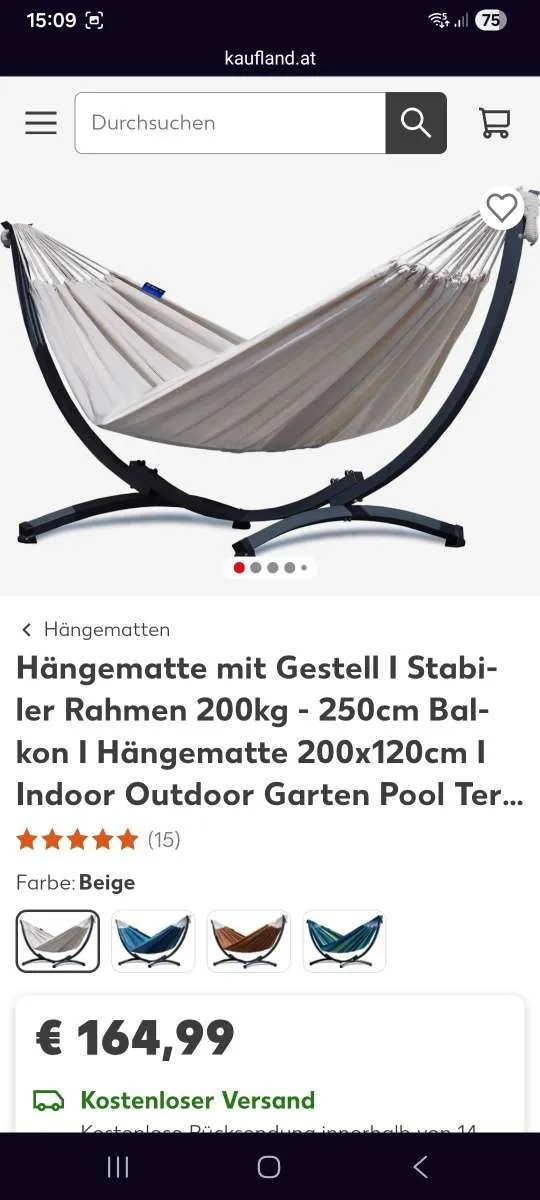
Task: Open the main hammock product image
Action: (270, 375)
